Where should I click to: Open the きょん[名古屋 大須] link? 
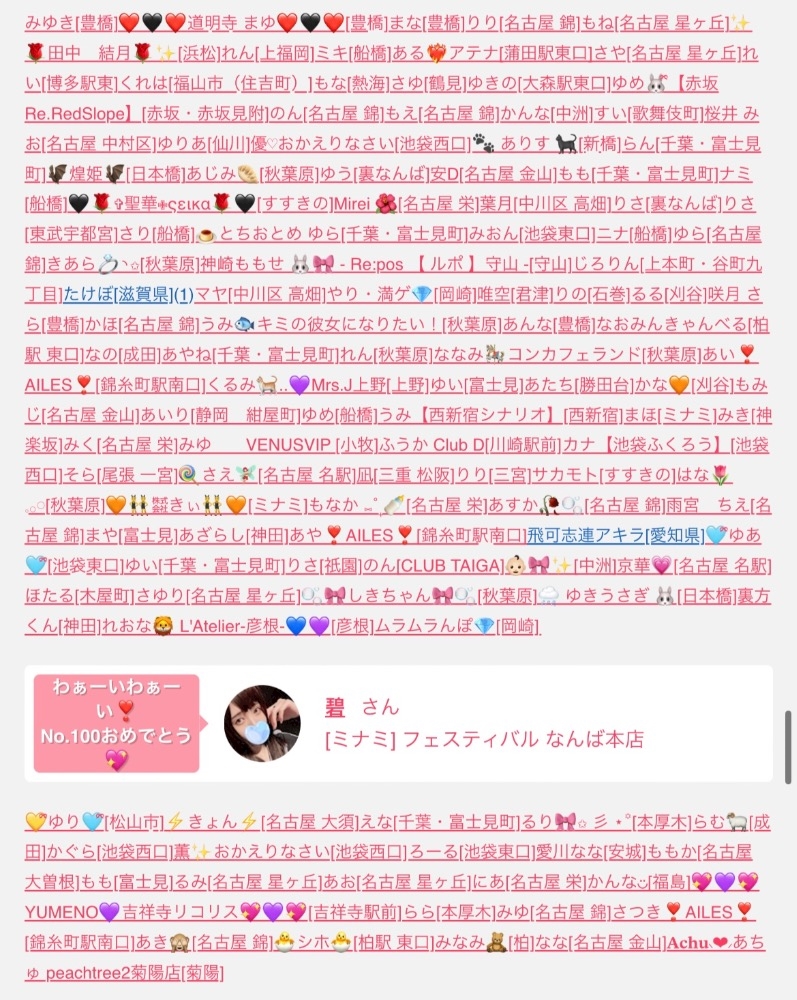(x=260, y=822)
